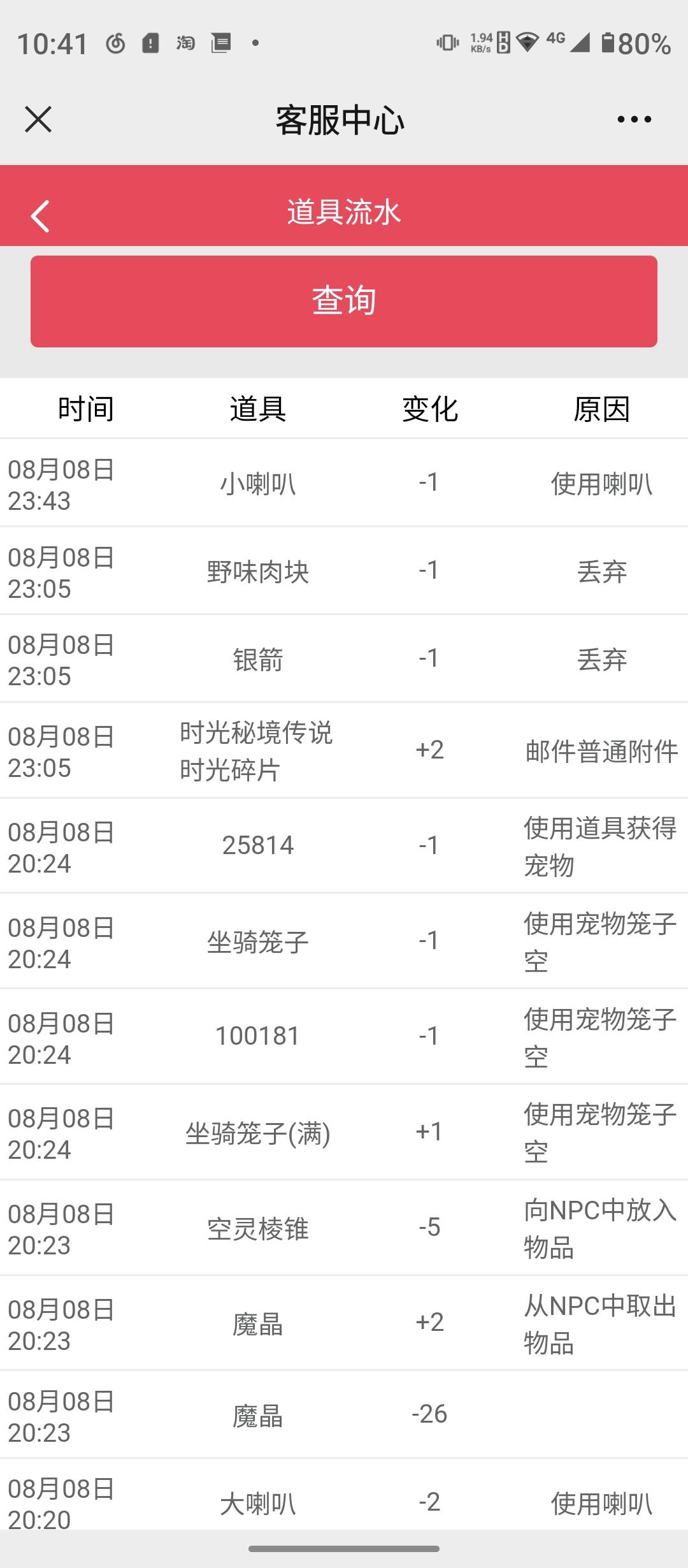The height and width of the screenshot is (1568, 688).
Task: Tap the 查询 button
Action: coord(344,301)
